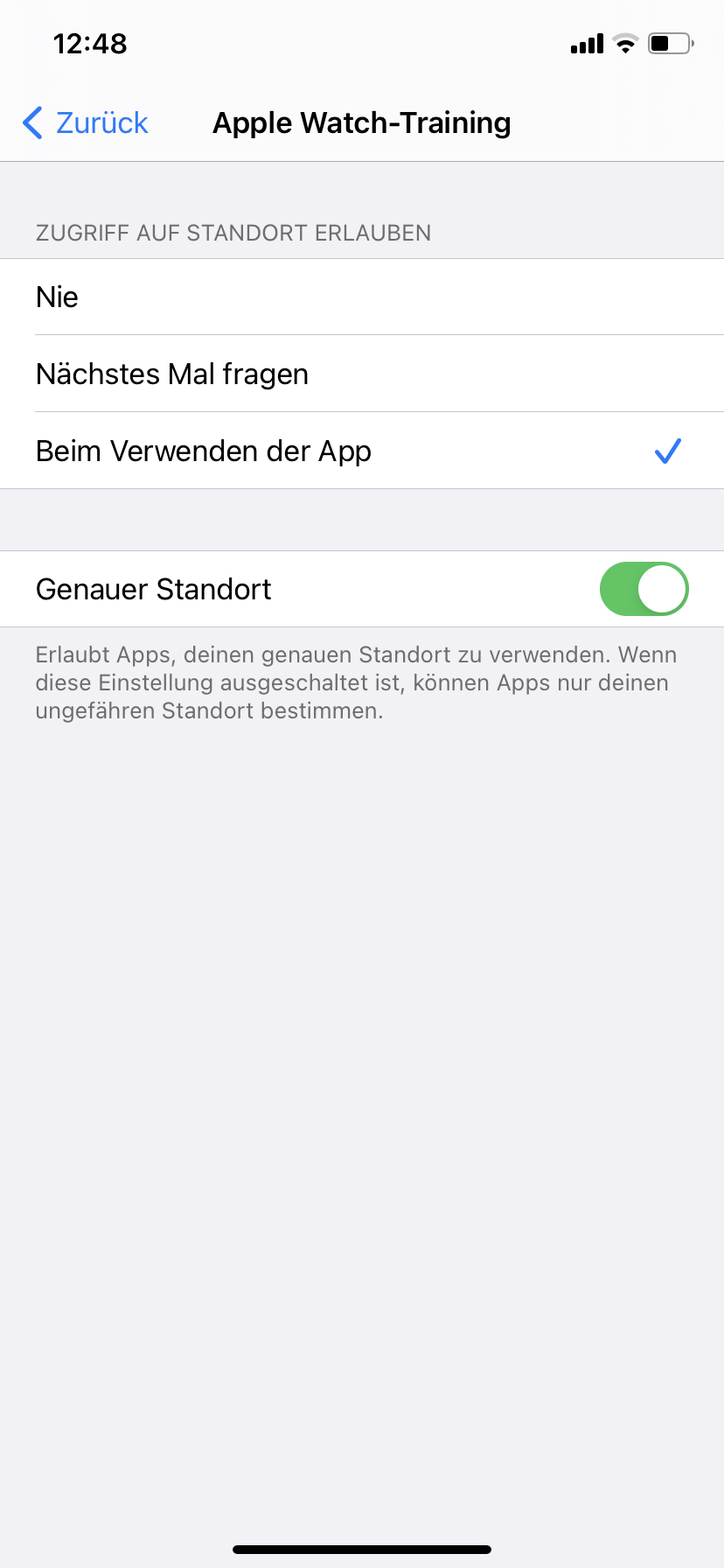The width and height of the screenshot is (724, 1568).
Task: Select Nie for location access
Action: pyautogui.click(x=362, y=297)
